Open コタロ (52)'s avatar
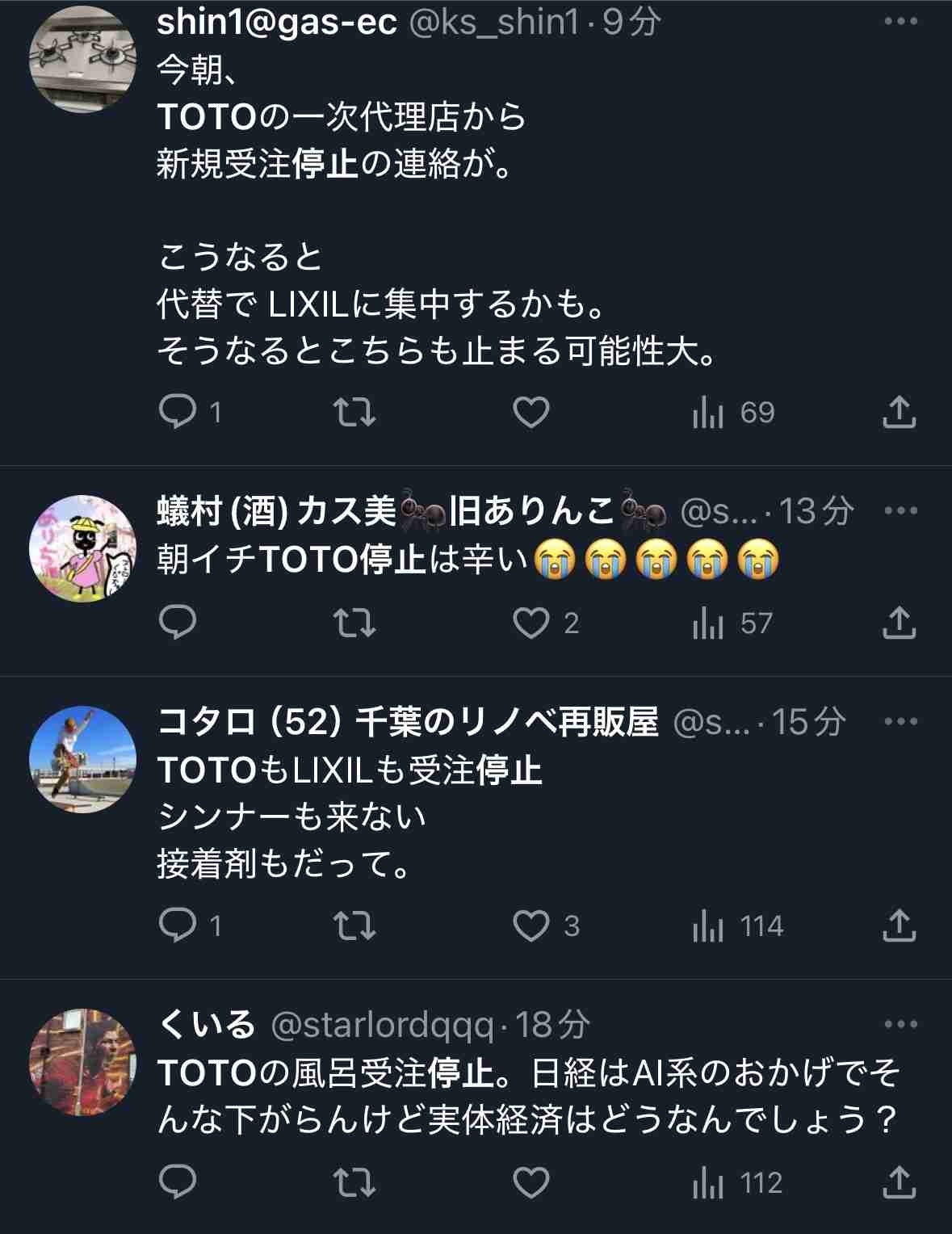 pos(82,759)
